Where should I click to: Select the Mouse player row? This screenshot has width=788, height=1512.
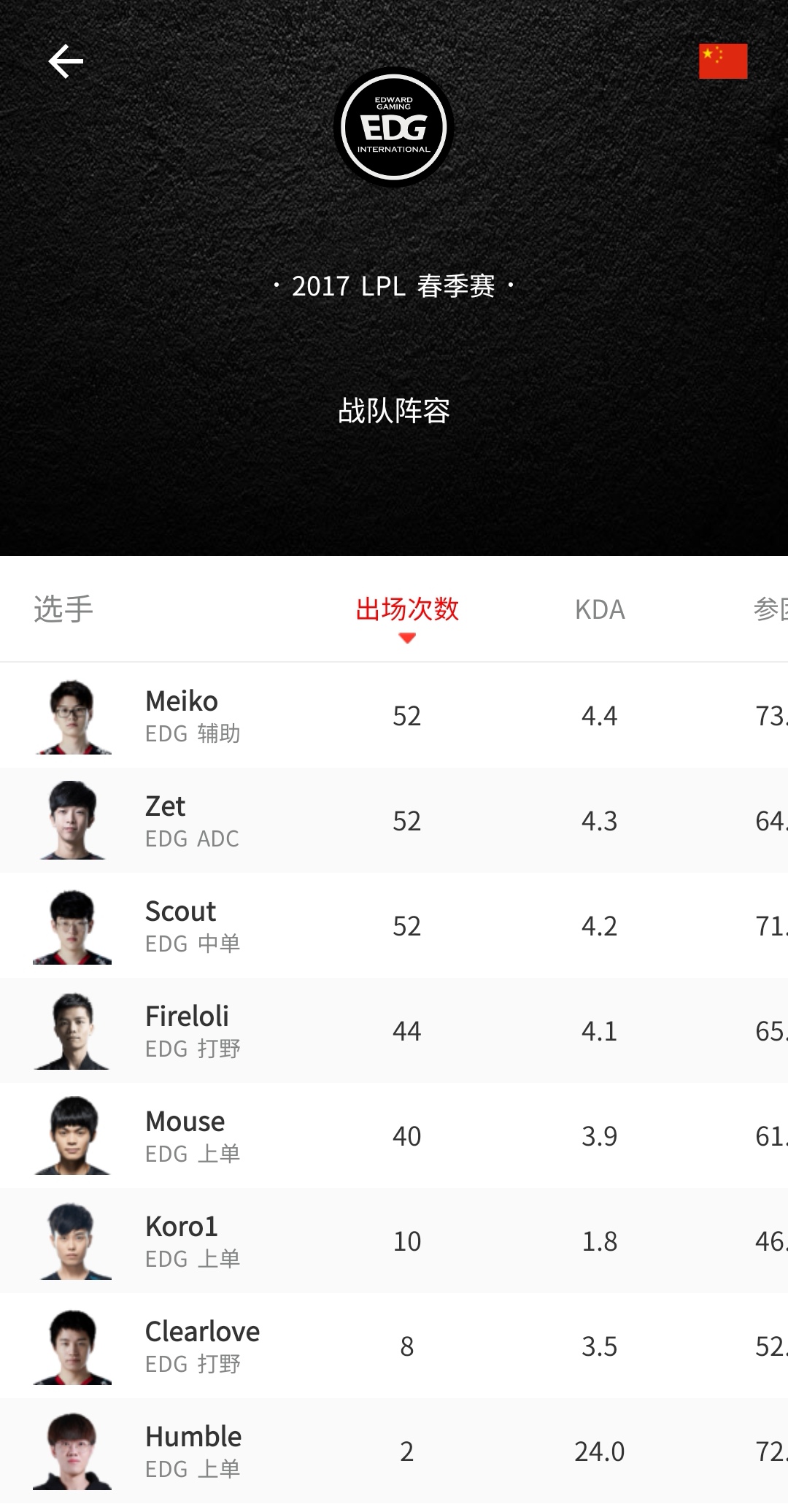[185, 1135]
